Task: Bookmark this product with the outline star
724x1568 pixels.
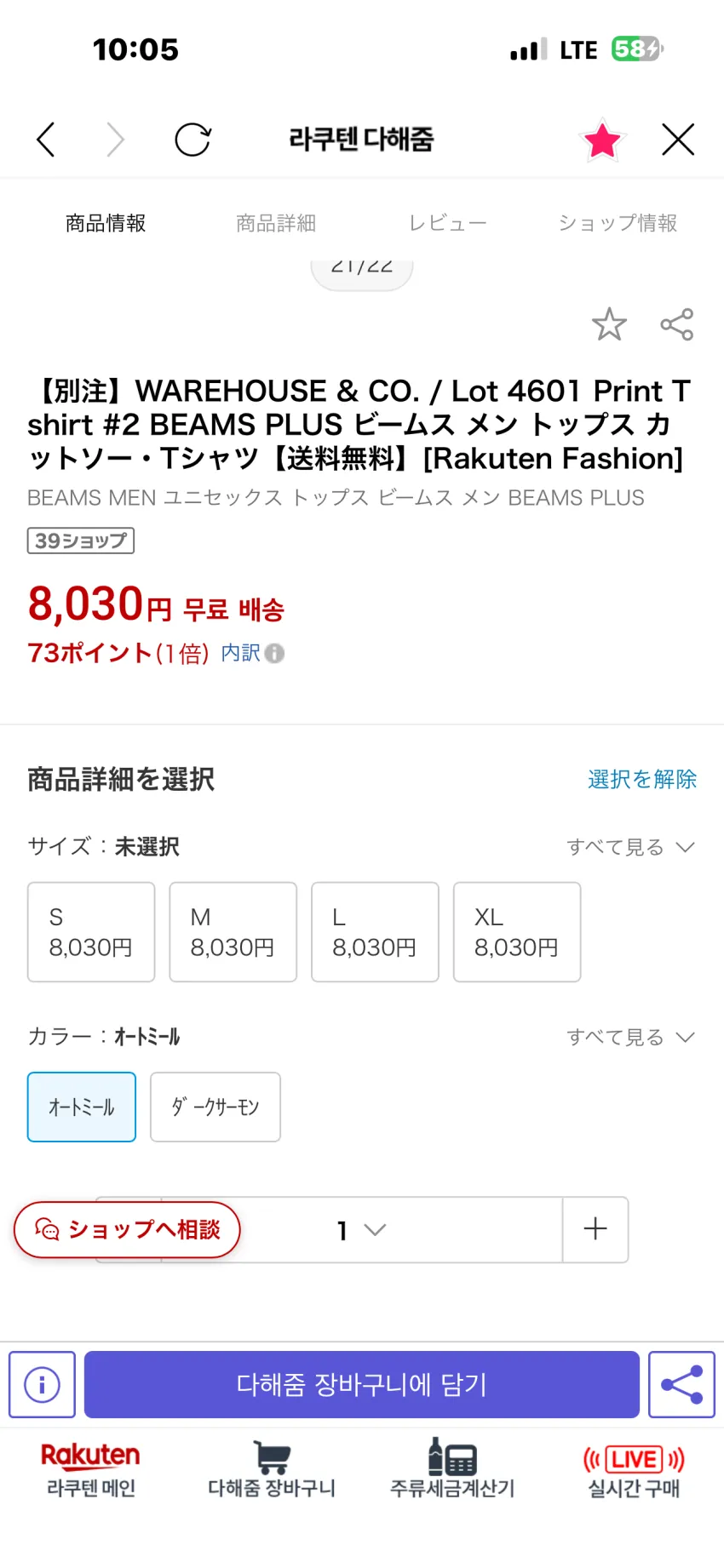Action: (x=609, y=324)
